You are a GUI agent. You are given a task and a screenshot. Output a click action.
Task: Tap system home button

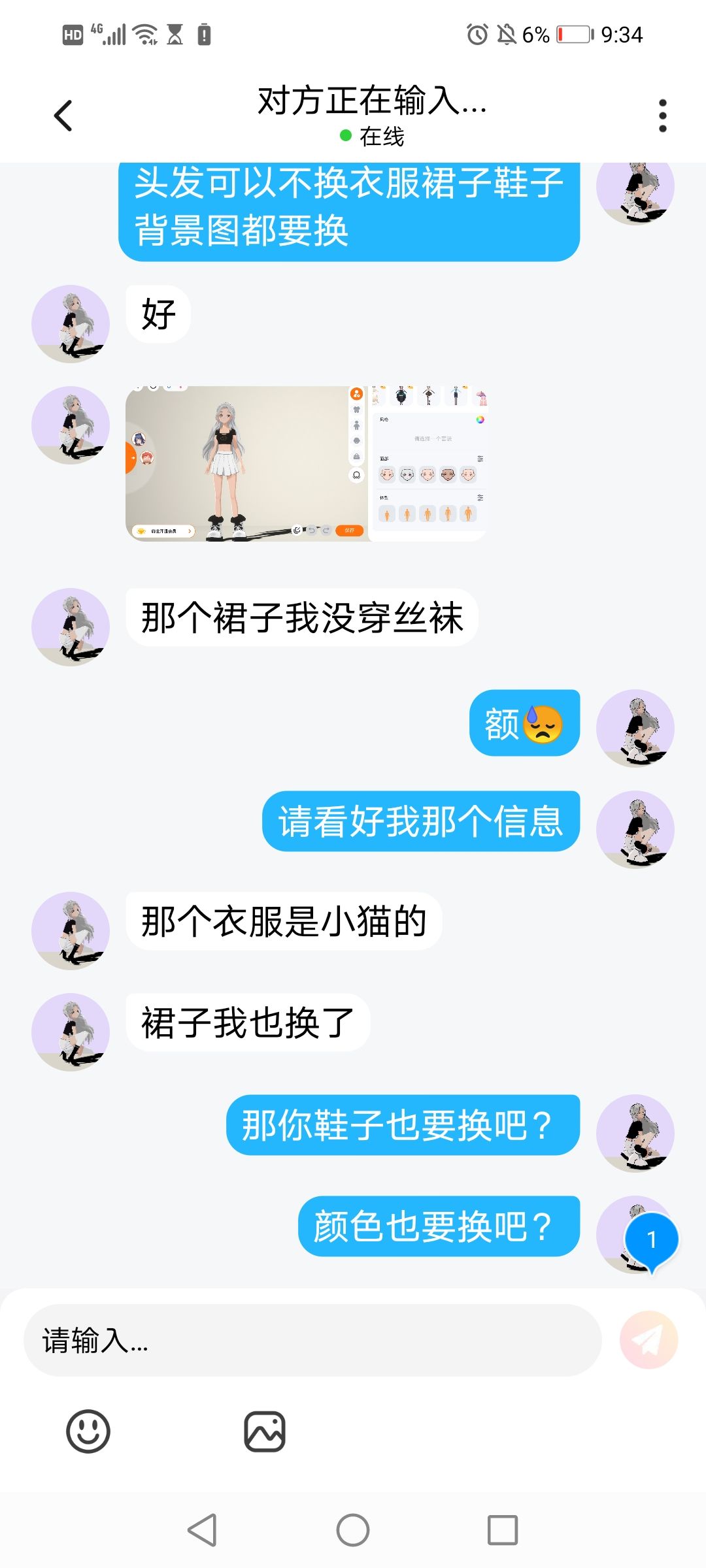[x=353, y=1530]
